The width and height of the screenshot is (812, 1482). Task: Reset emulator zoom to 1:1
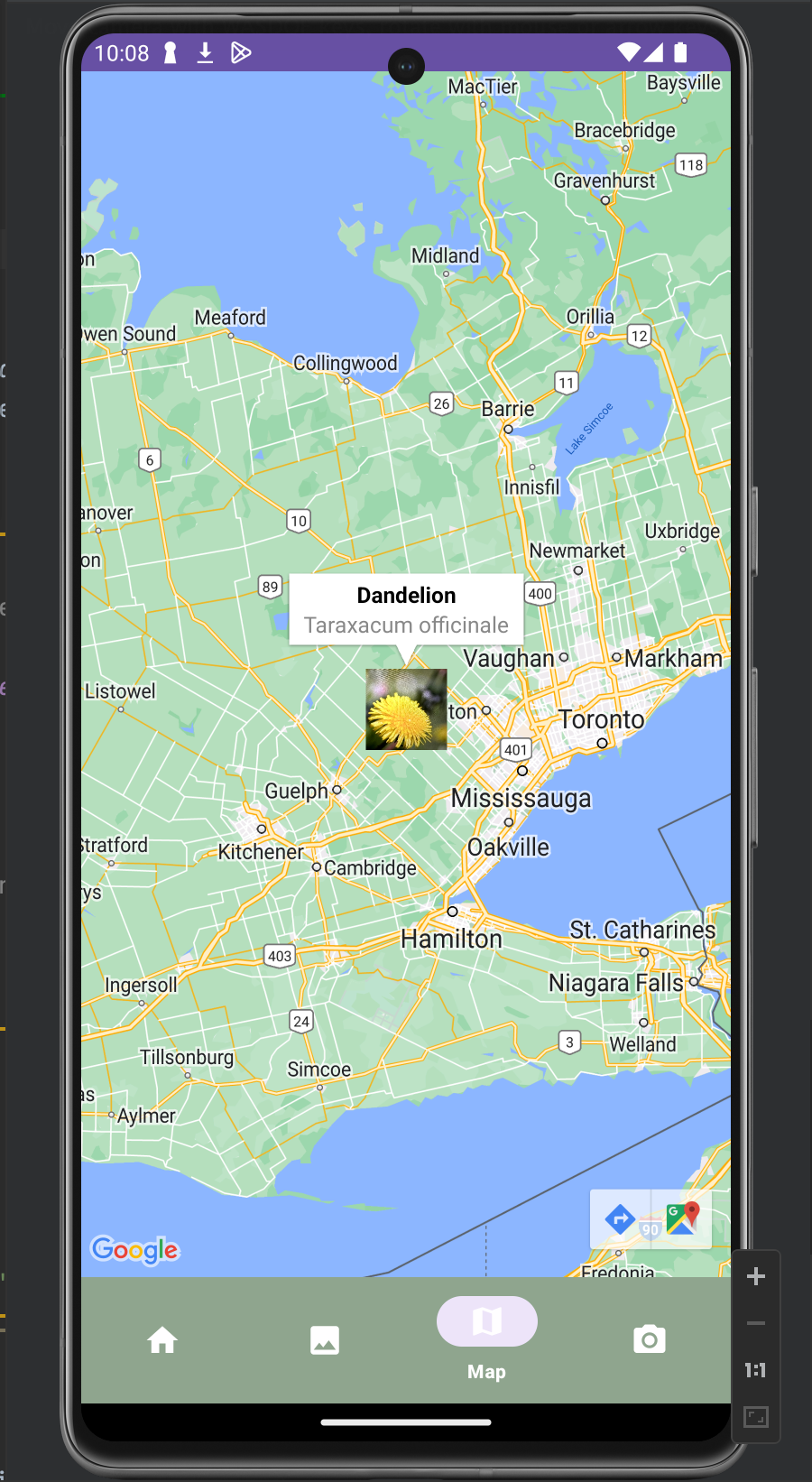[x=756, y=1370]
